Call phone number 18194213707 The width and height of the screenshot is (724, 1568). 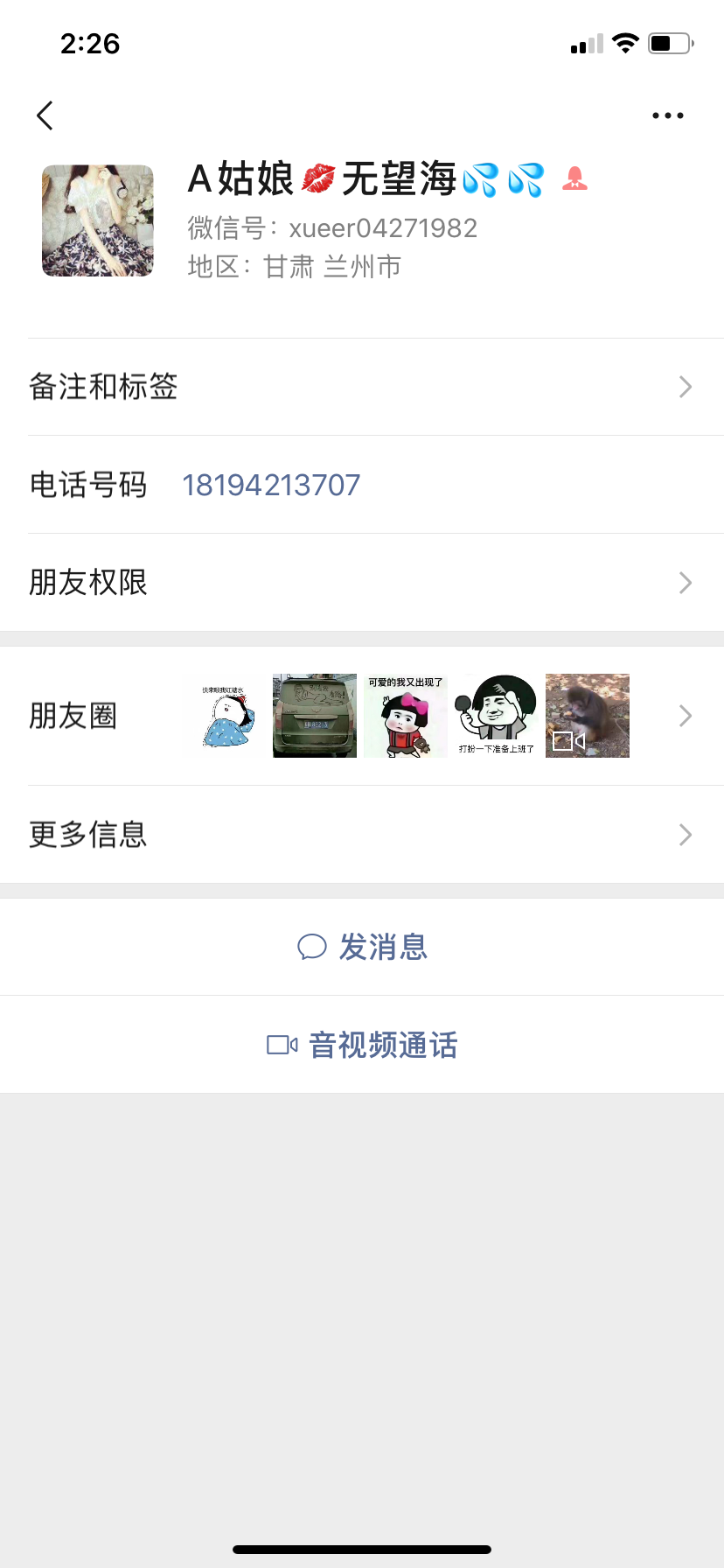click(271, 484)
